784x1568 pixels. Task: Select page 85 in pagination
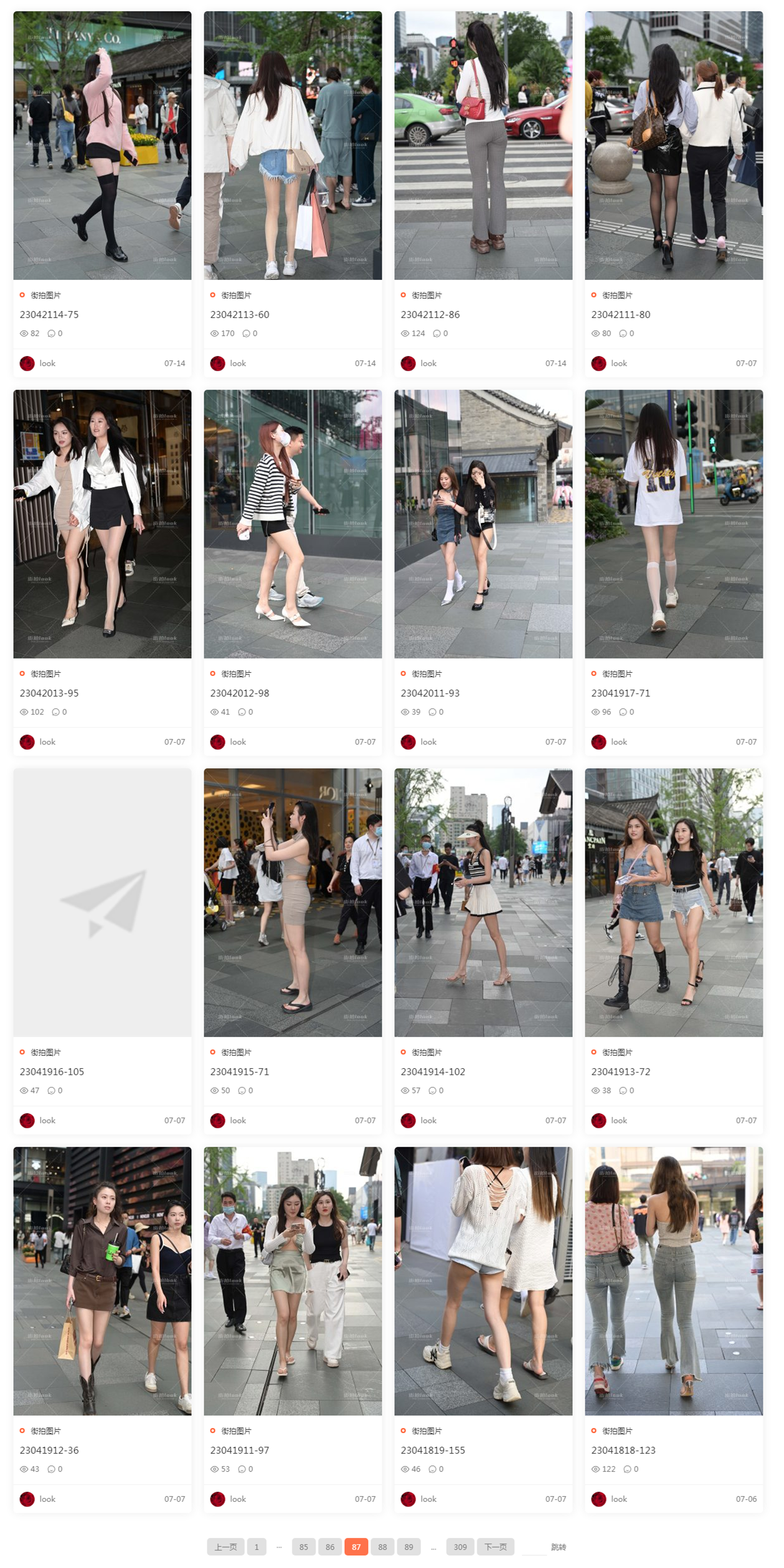[x=304, y=1547]
